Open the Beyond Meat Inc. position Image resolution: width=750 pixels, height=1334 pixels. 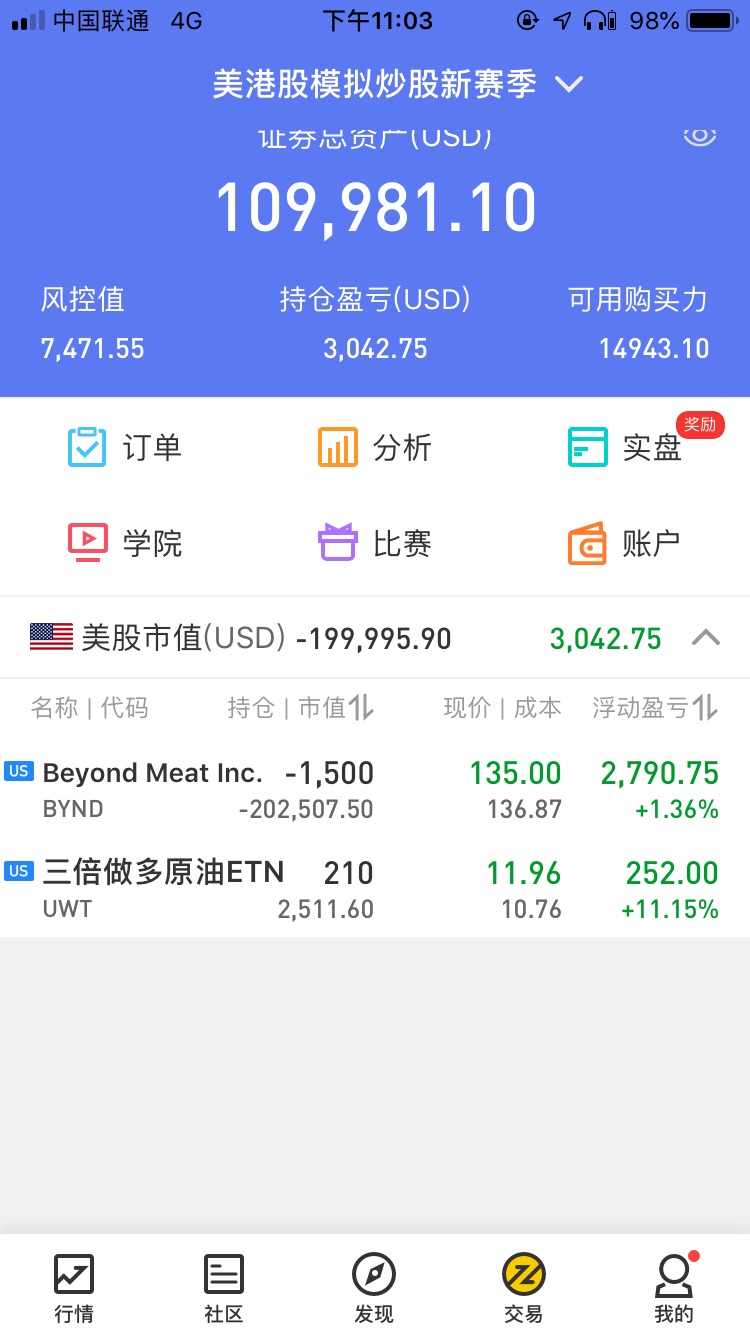coord(375,789)
